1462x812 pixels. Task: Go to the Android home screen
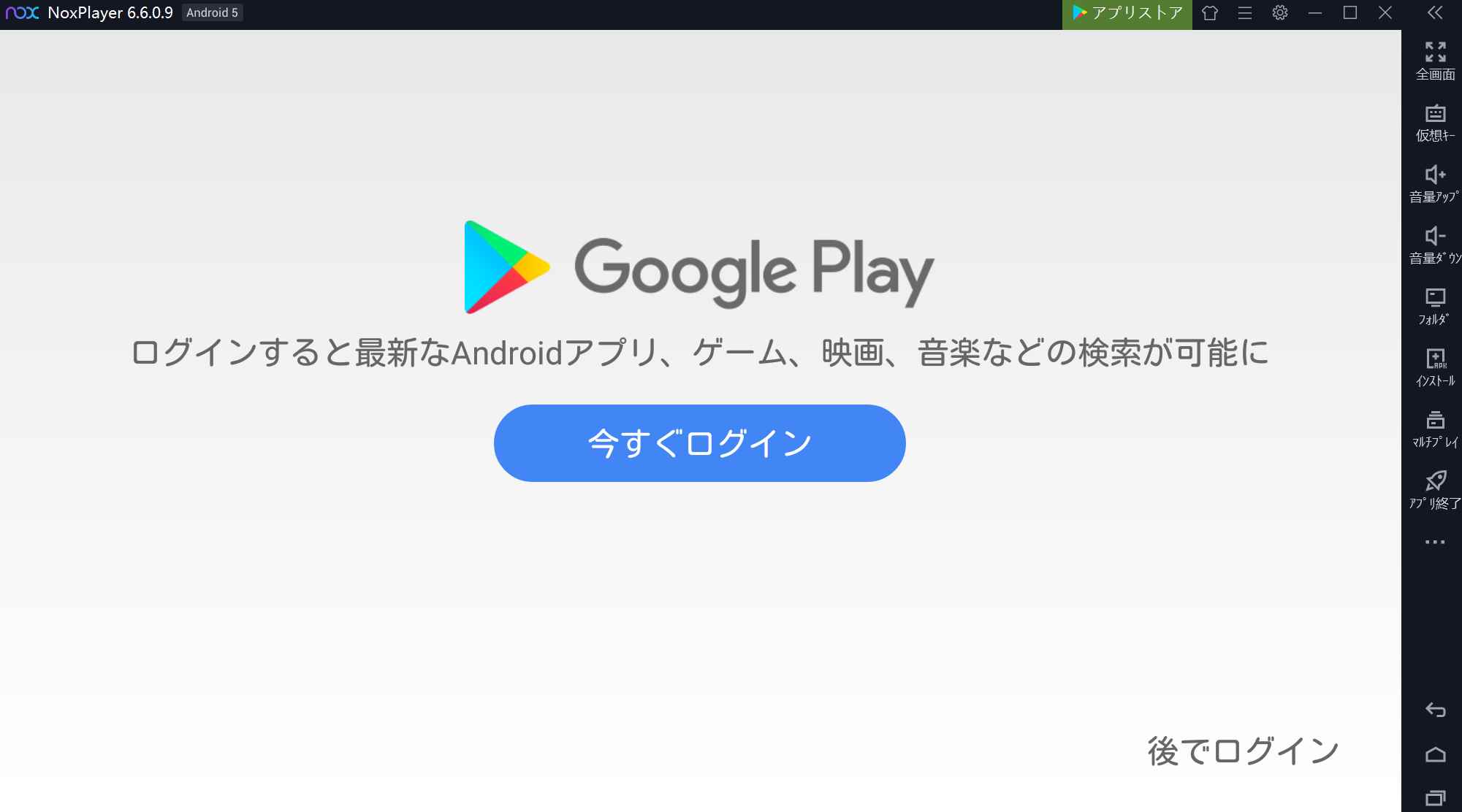pos(1435,754)
